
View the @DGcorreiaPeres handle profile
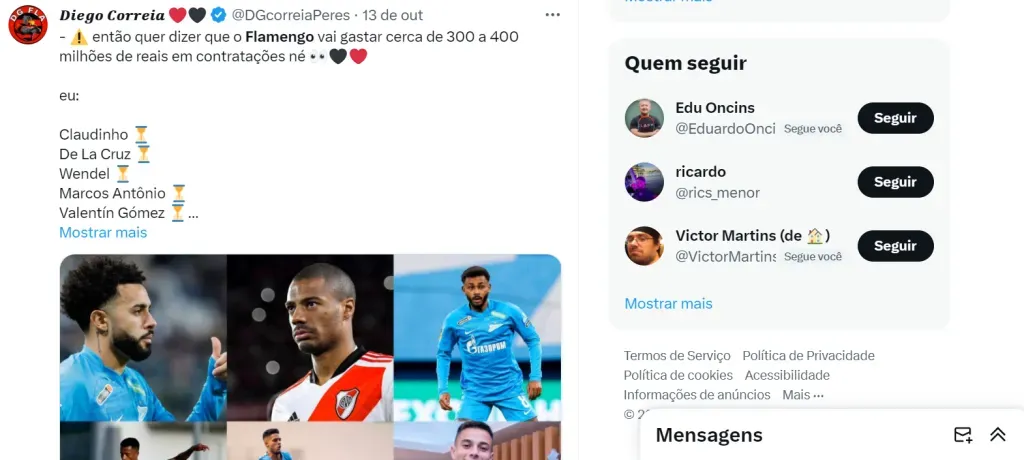pos(291,15)
